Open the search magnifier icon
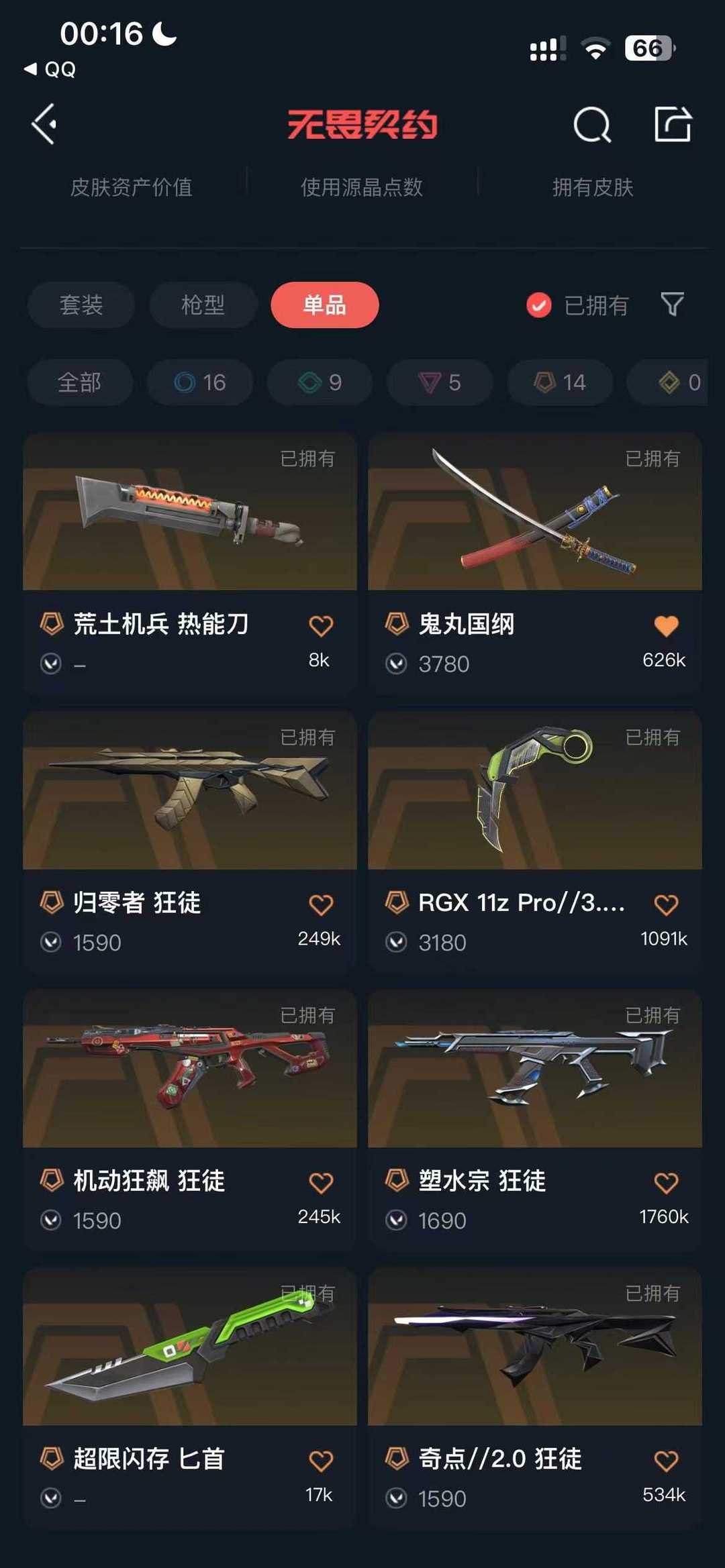This screenshot has height=1568, width=725. pyautogui.click(x=592, y=125)
